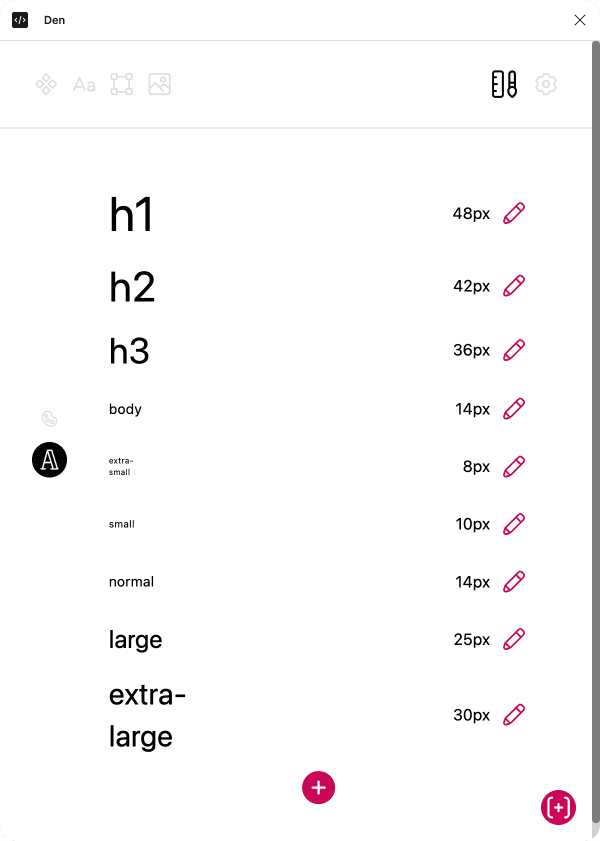Open the settings gear
The width and height of the screenshot is (600, 841).
(x=545, y=85)
